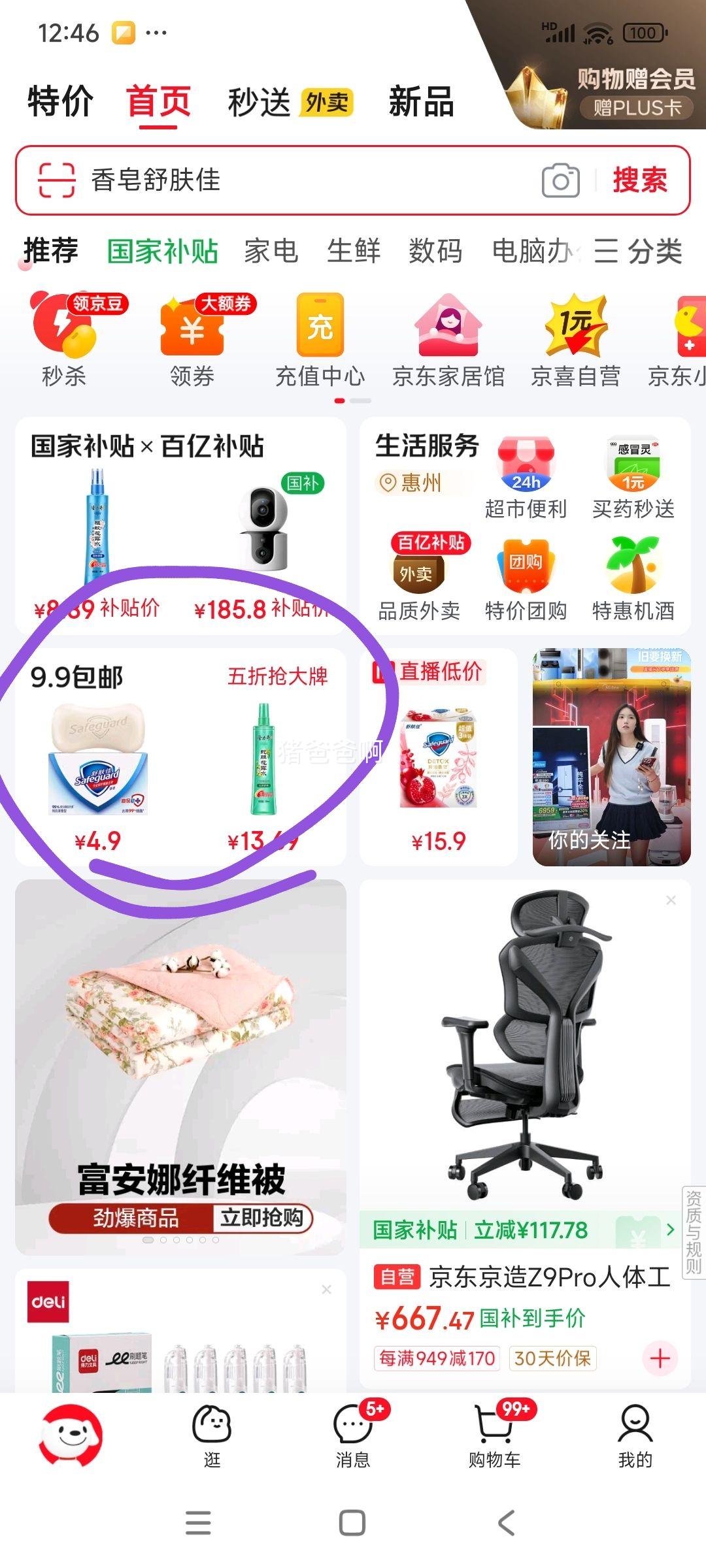Select the 国家补贴 category tab
This screenshot has width=706, height=1568.
tap(162, 252)
